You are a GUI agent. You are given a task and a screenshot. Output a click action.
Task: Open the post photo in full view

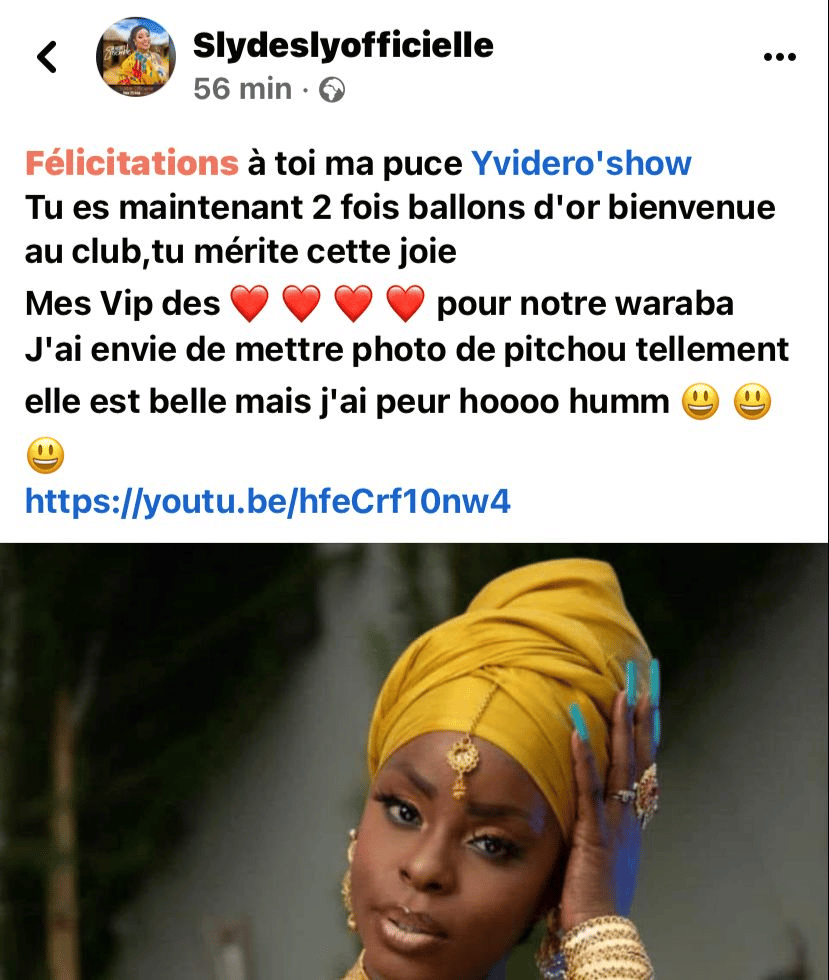pyautogui.click(x=414, y=762)
